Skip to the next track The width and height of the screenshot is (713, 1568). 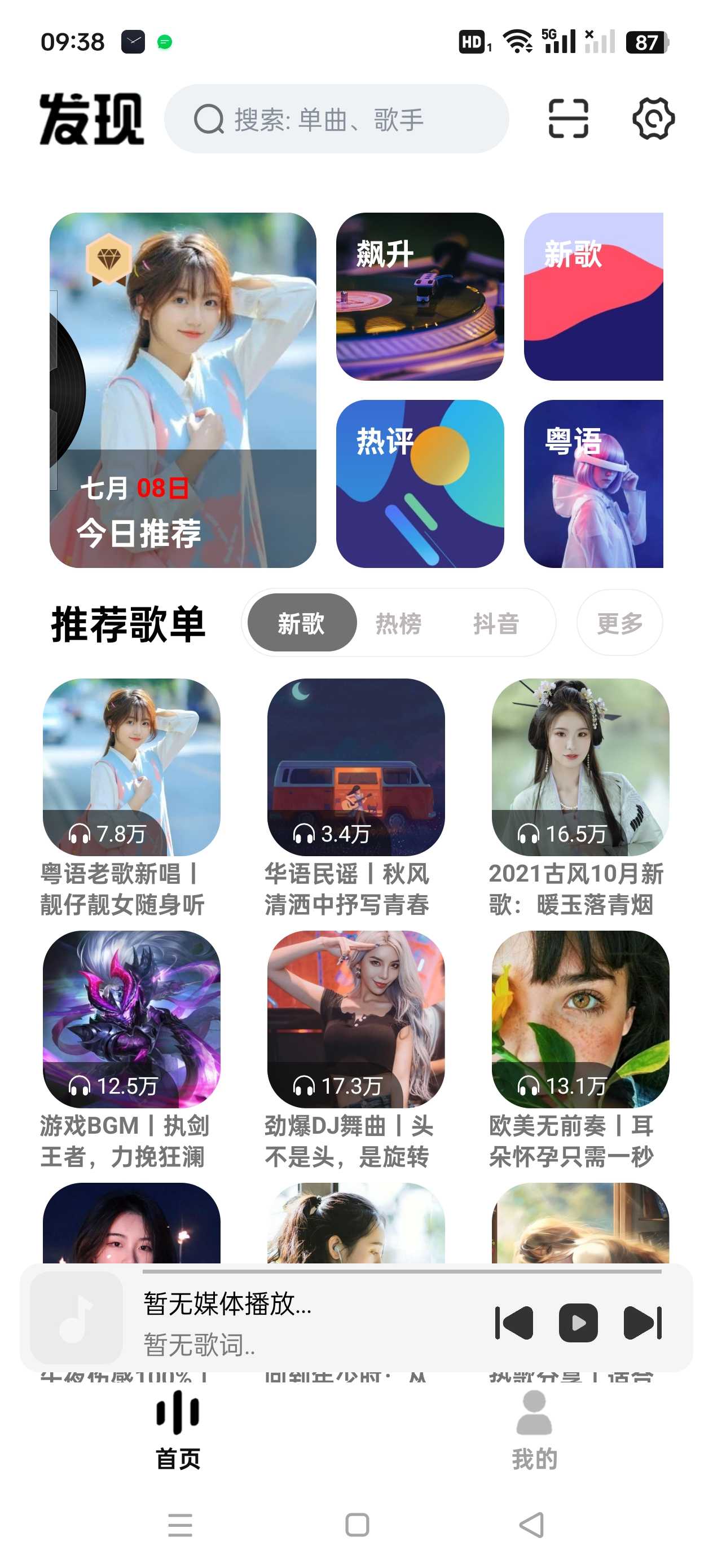pyautogui.click(x=642, y=1322)
